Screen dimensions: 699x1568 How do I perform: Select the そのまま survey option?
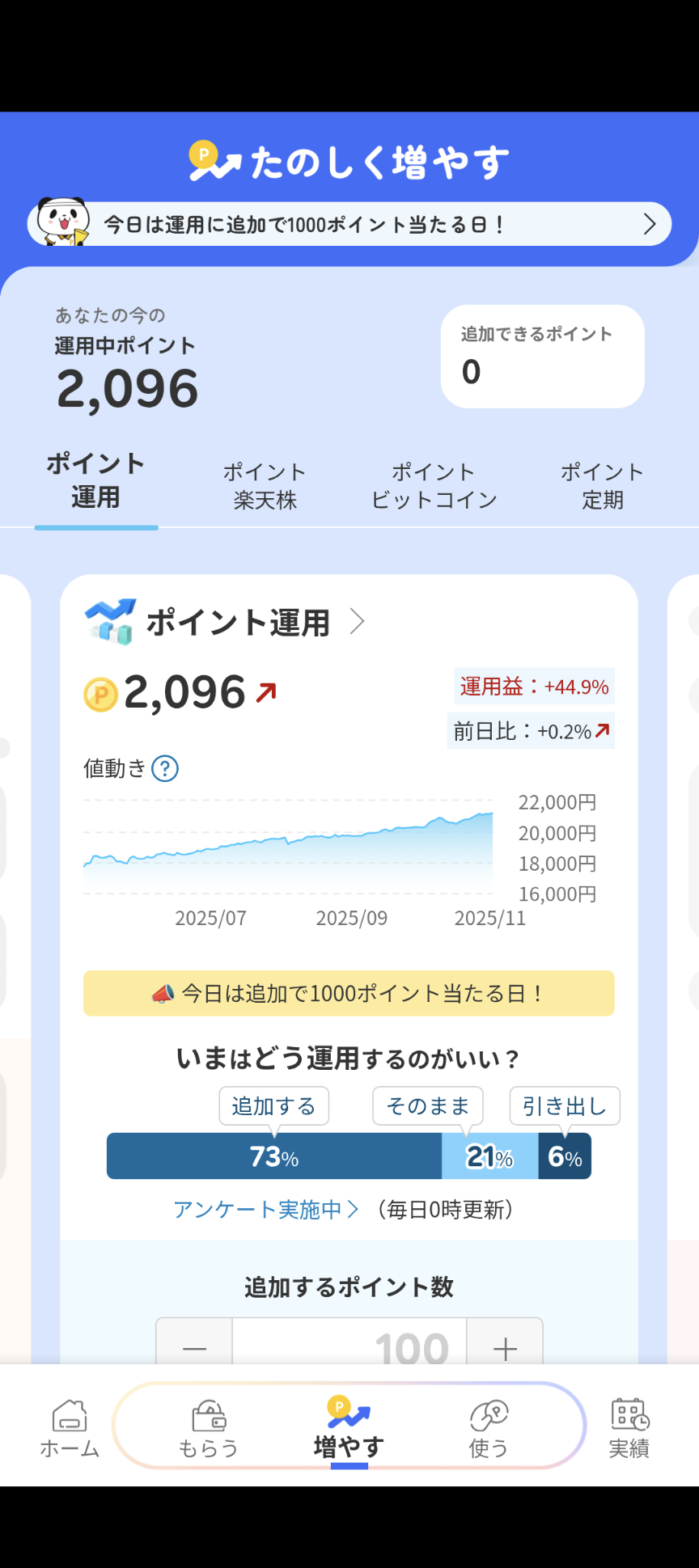click(x=427, y=1105)
